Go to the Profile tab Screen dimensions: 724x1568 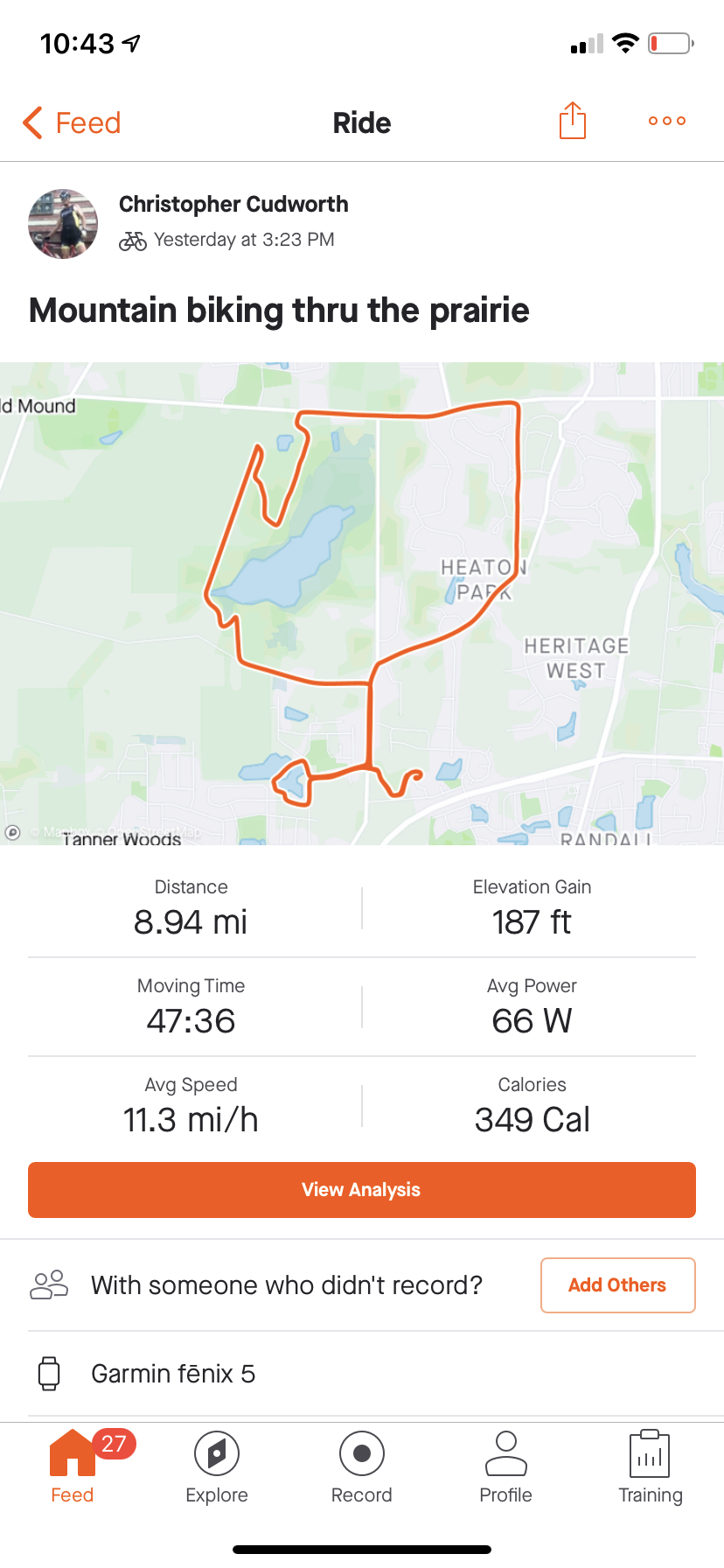coord(505,1466)
